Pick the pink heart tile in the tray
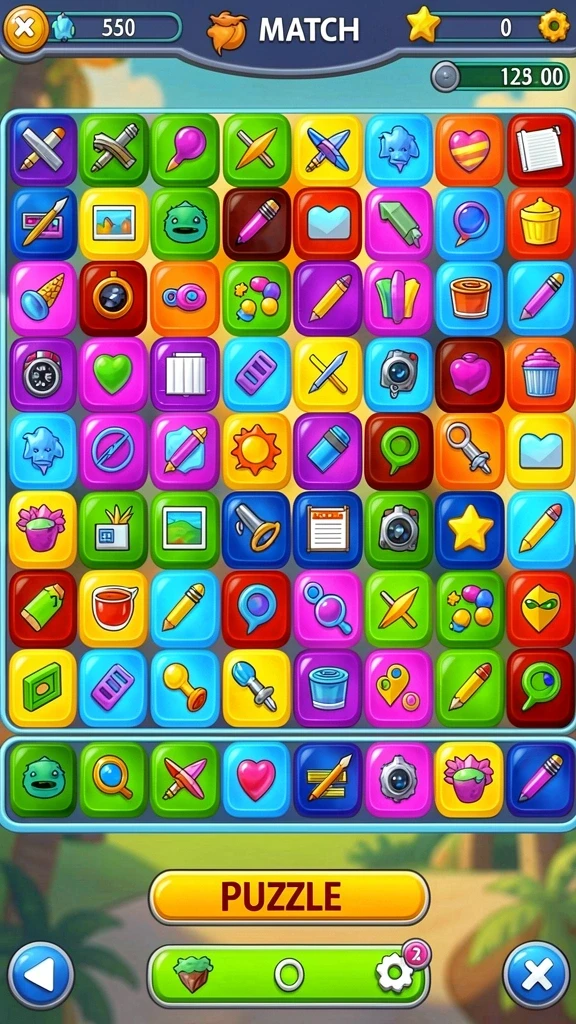Screen dimensions: 576x1024 tap(256, 778)
